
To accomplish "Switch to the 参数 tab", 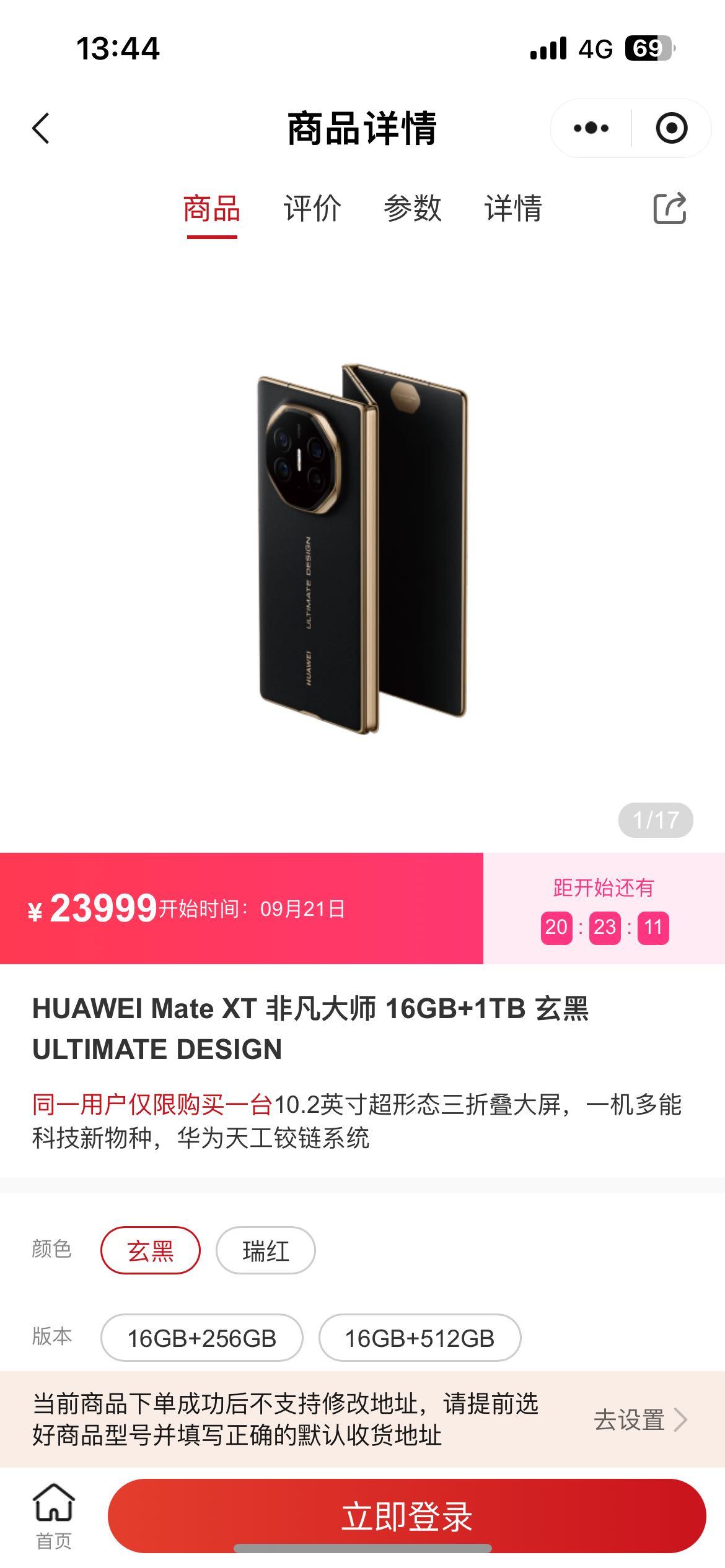I will point(412,208).
